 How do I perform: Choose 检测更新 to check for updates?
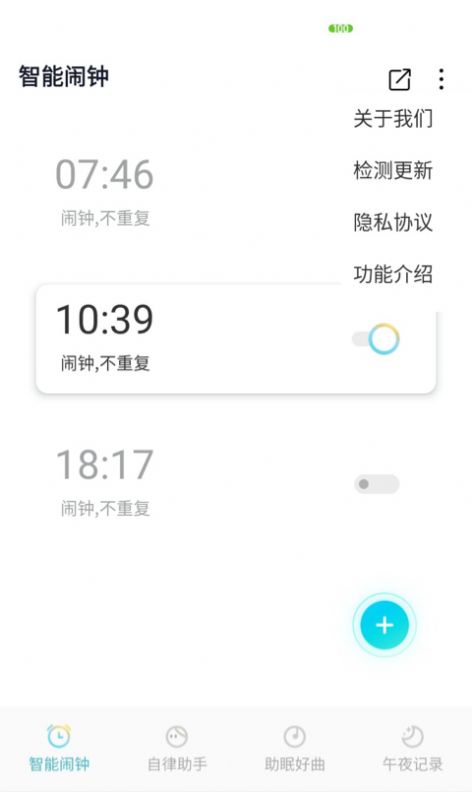(393, 170)
